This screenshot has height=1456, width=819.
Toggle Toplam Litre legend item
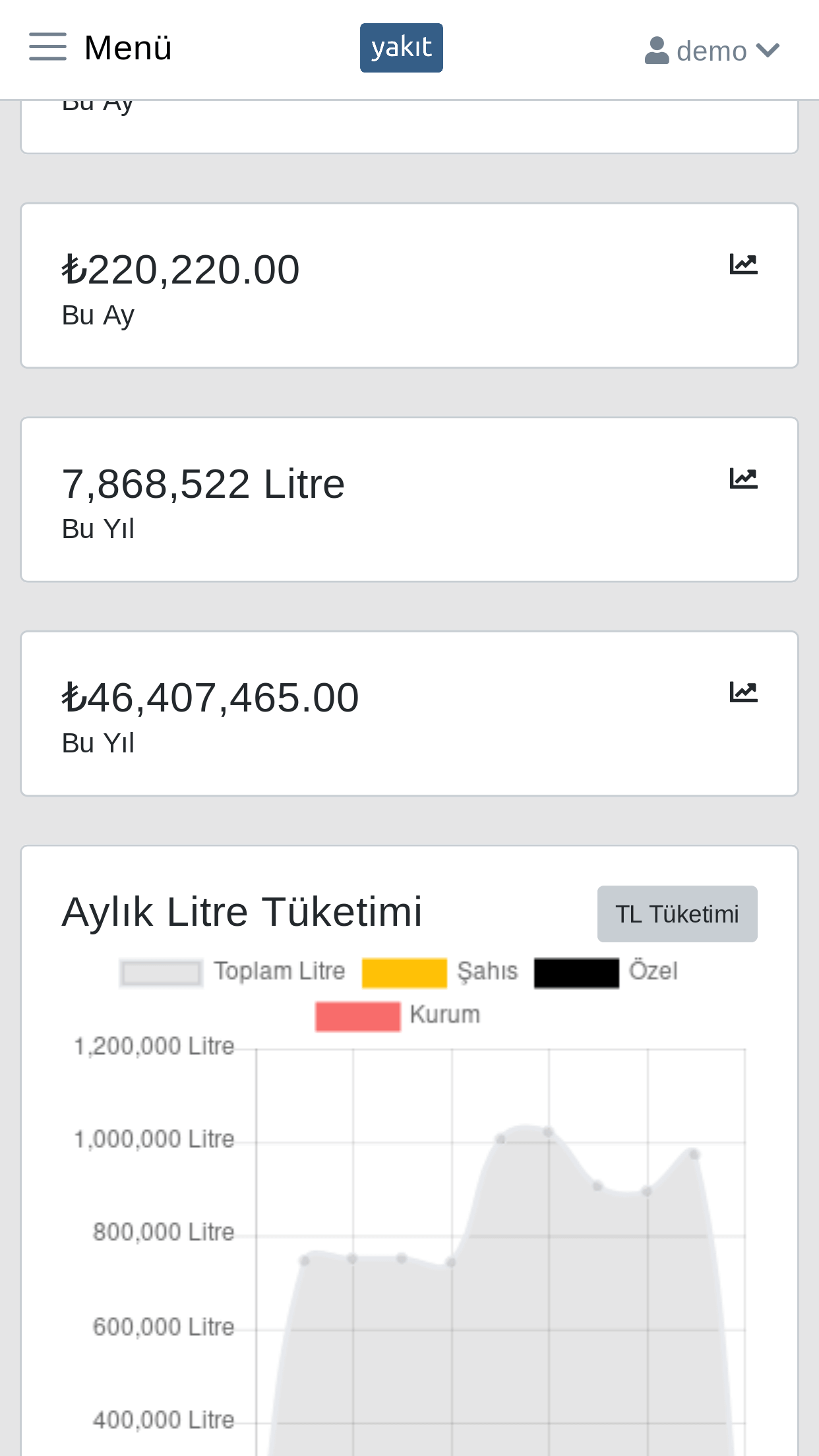(x=233, y=972)
